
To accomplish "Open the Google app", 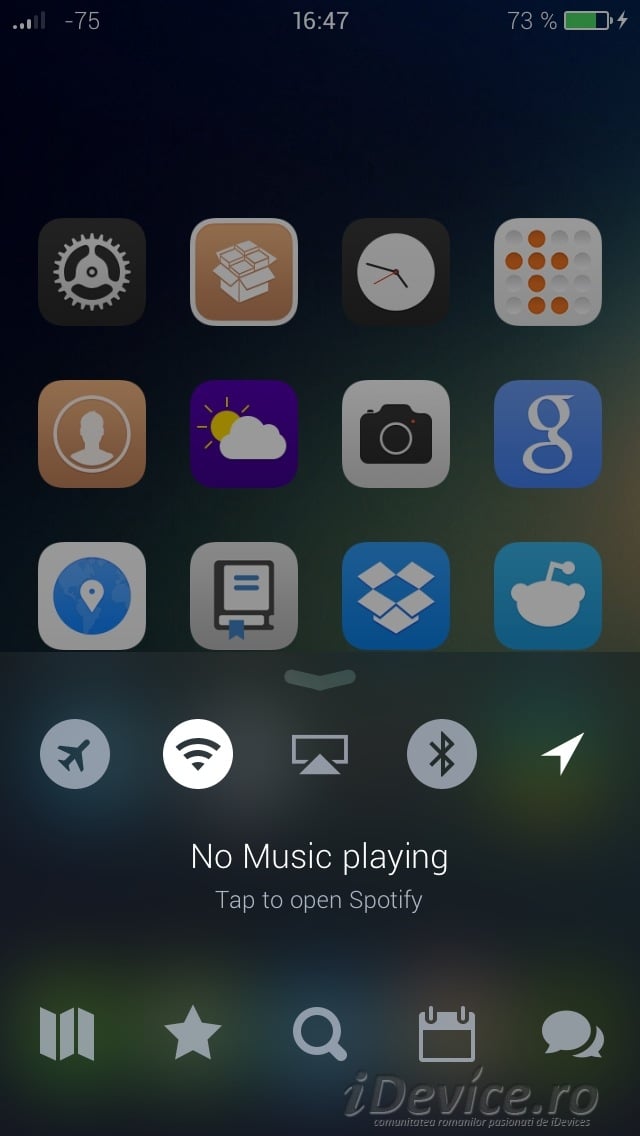I will click(548, 434).
